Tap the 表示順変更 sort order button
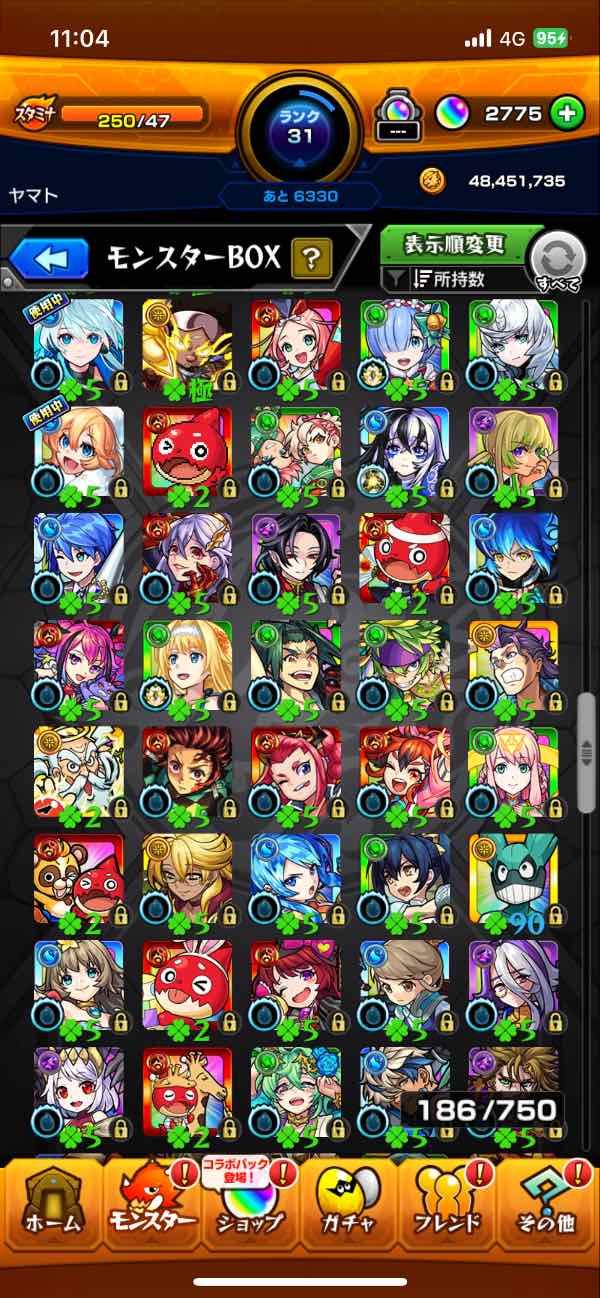Screen dimensions: 600x1298 click(455, 244)
